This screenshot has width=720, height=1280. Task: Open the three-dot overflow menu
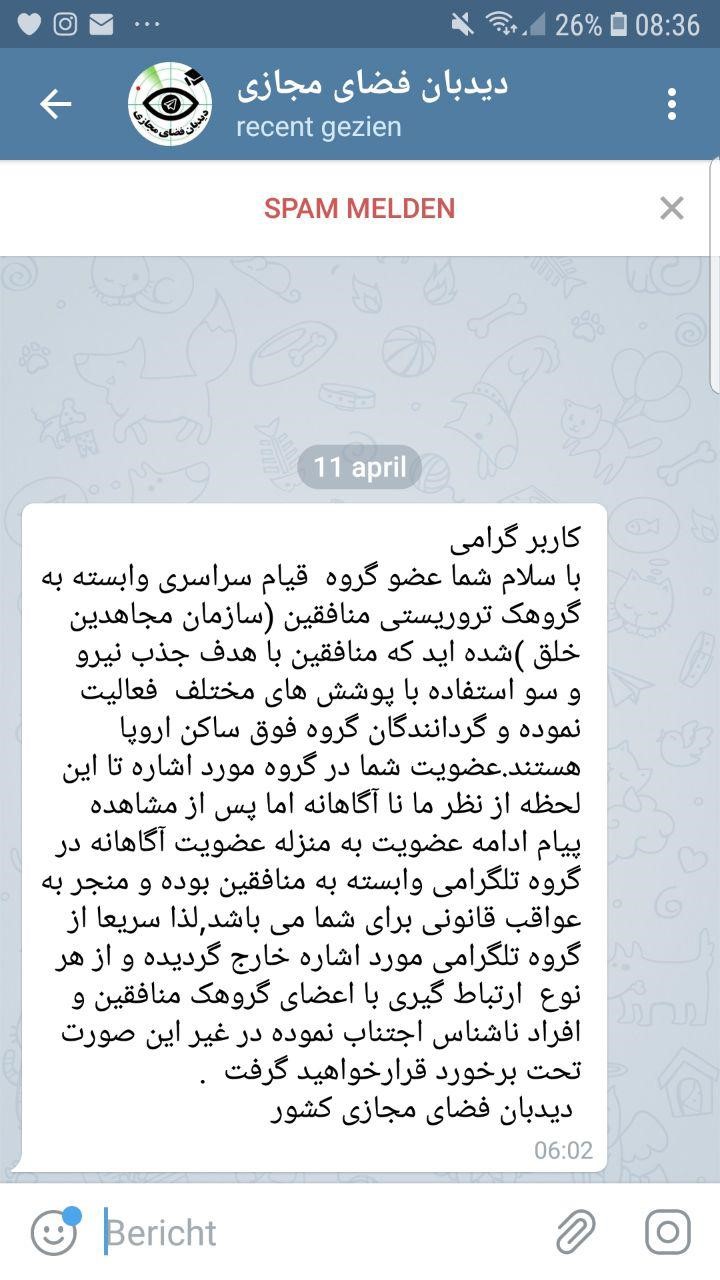point(671,104)
